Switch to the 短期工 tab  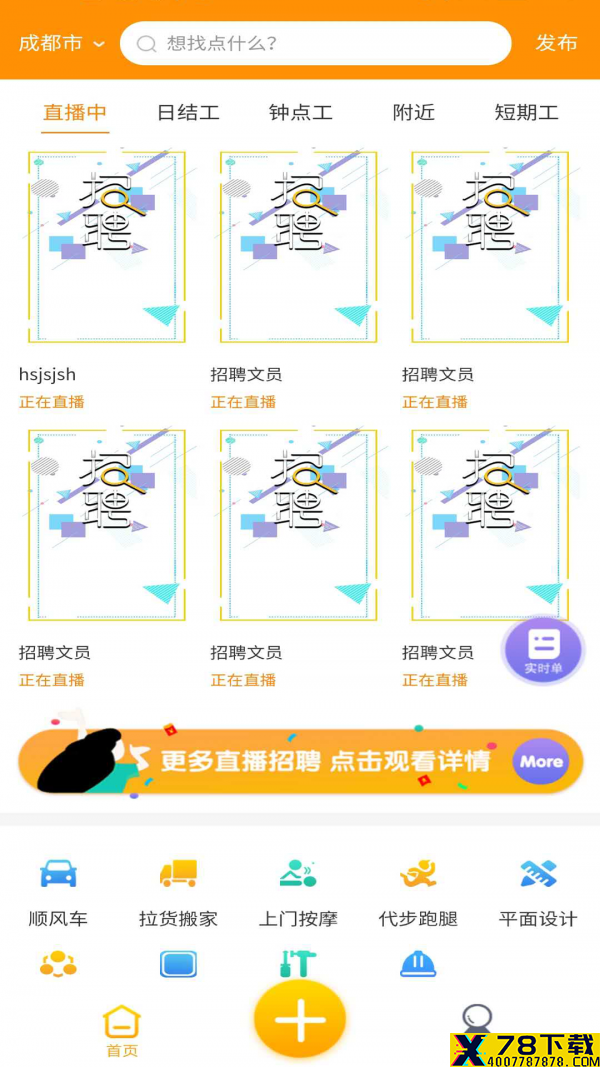tap(527, 112)
